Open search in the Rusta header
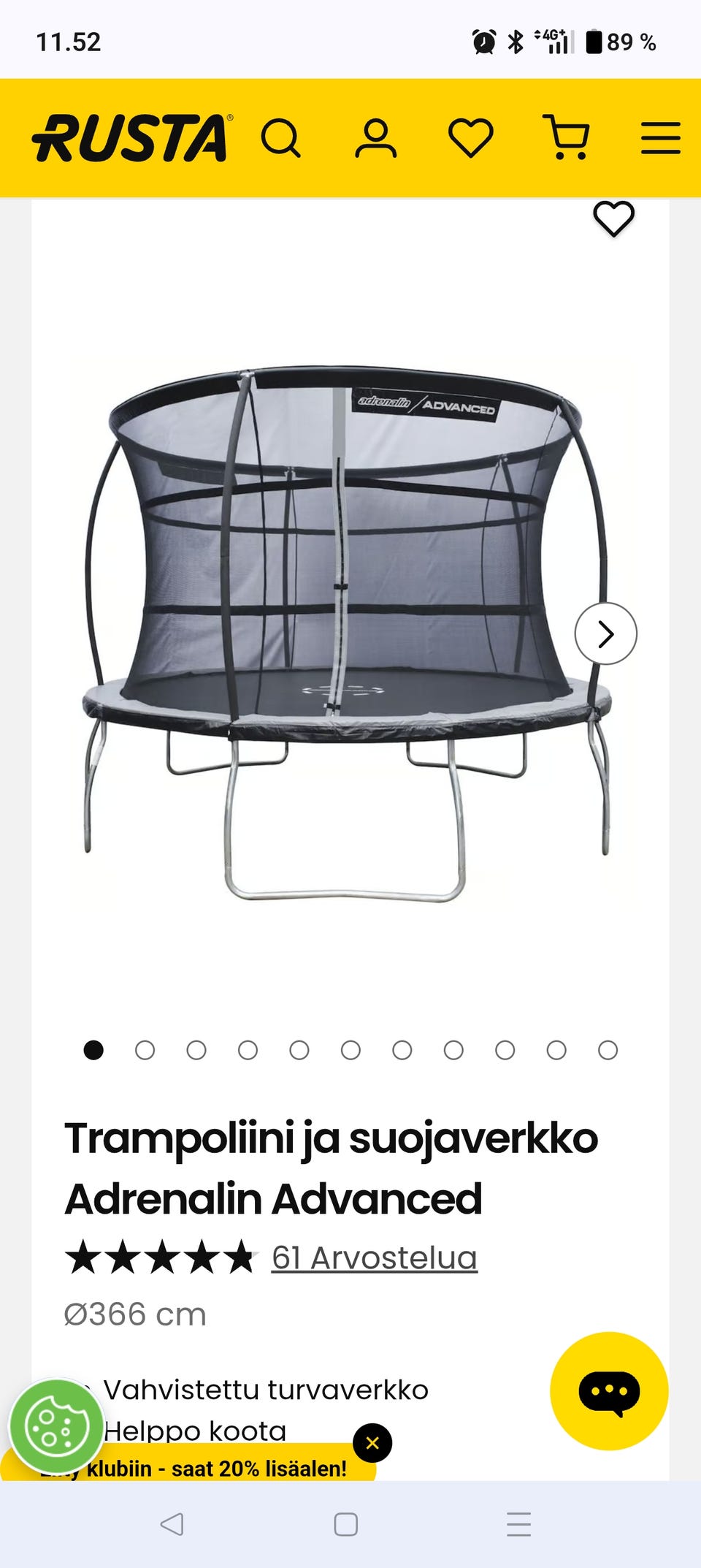701x1568 pixels. tap(281, 137)
